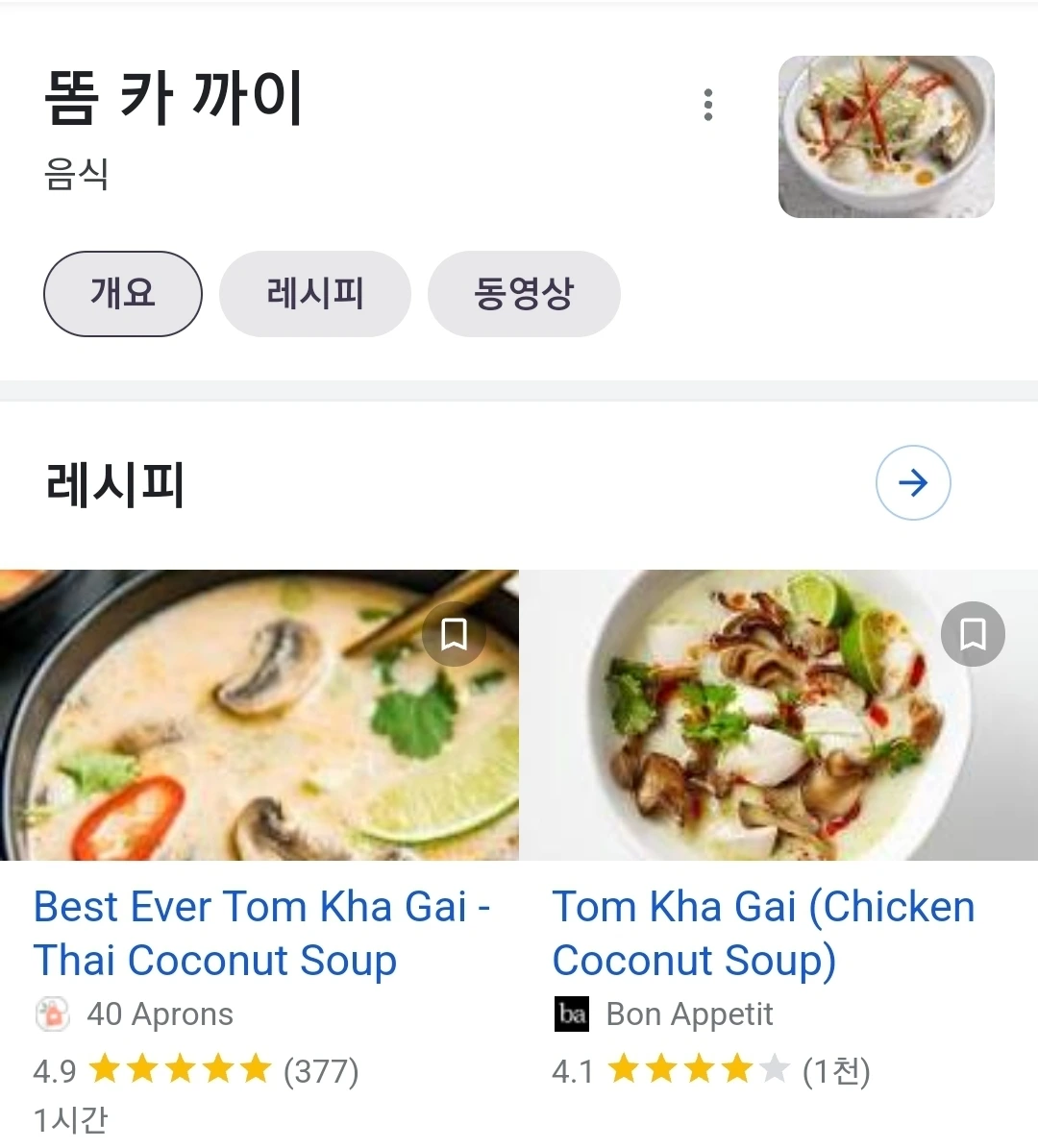Viewport: 1038px width, 1148px height.
Task: Open Best Ever Tom Kha Gai recipe
Action: (261, 933)
